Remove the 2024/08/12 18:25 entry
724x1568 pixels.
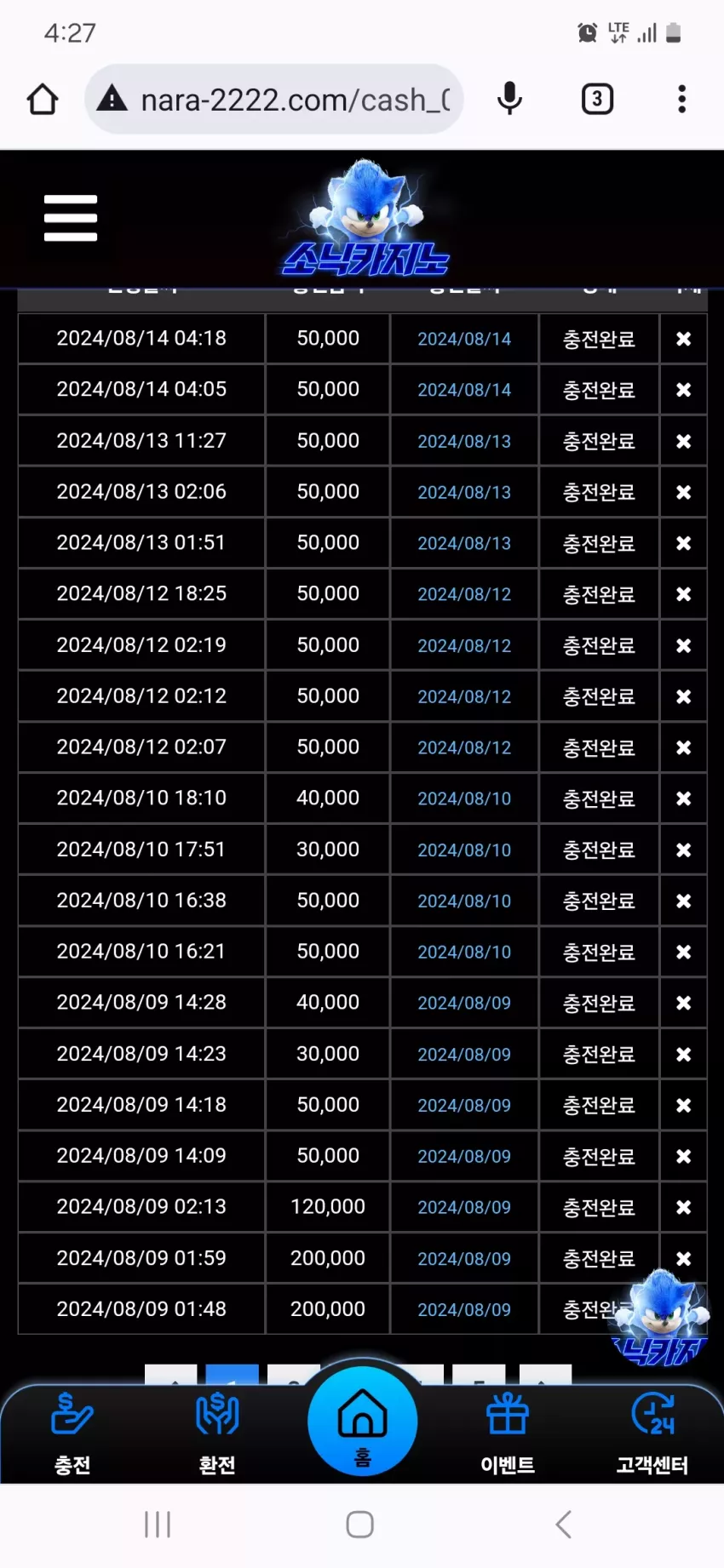coord(683,594)
